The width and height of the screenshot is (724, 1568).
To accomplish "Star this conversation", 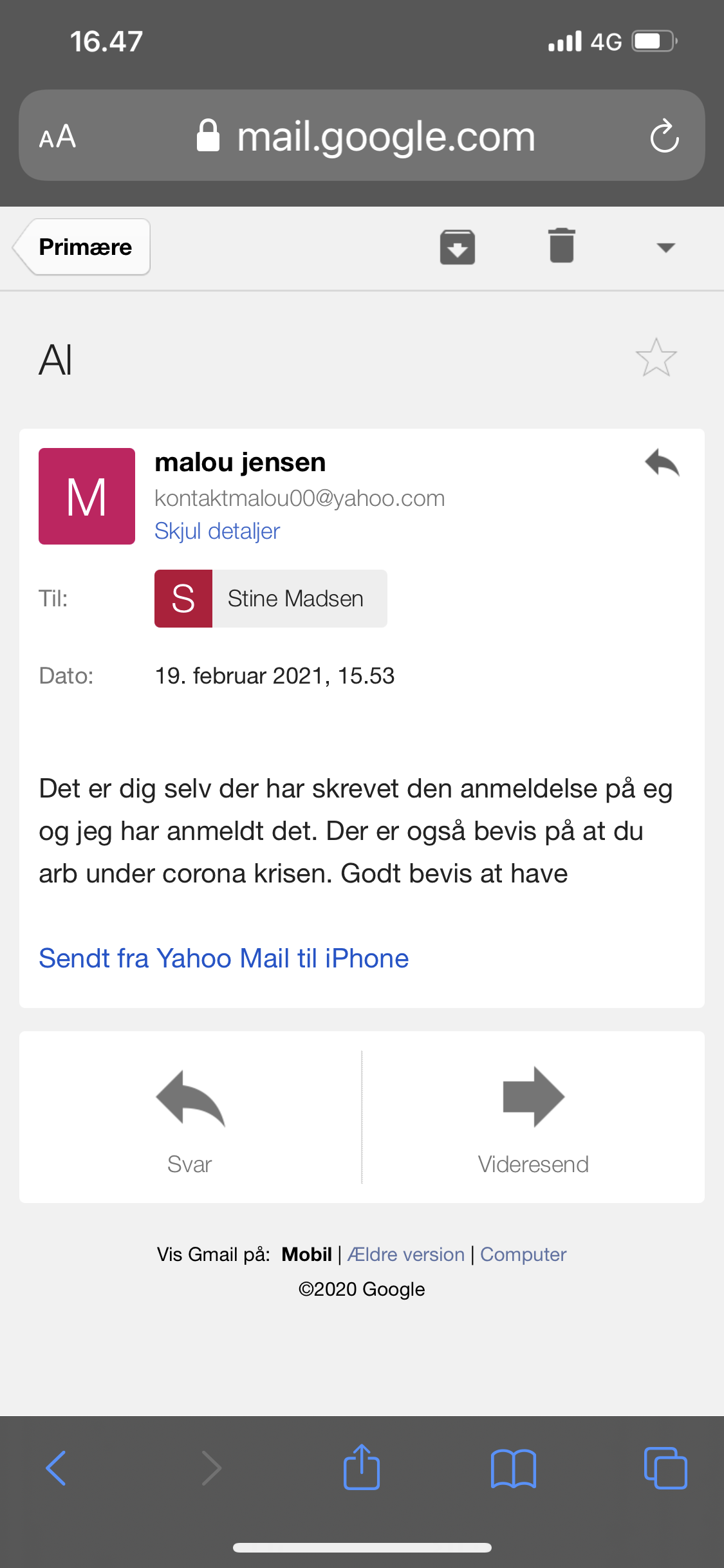I will point(656,358).
